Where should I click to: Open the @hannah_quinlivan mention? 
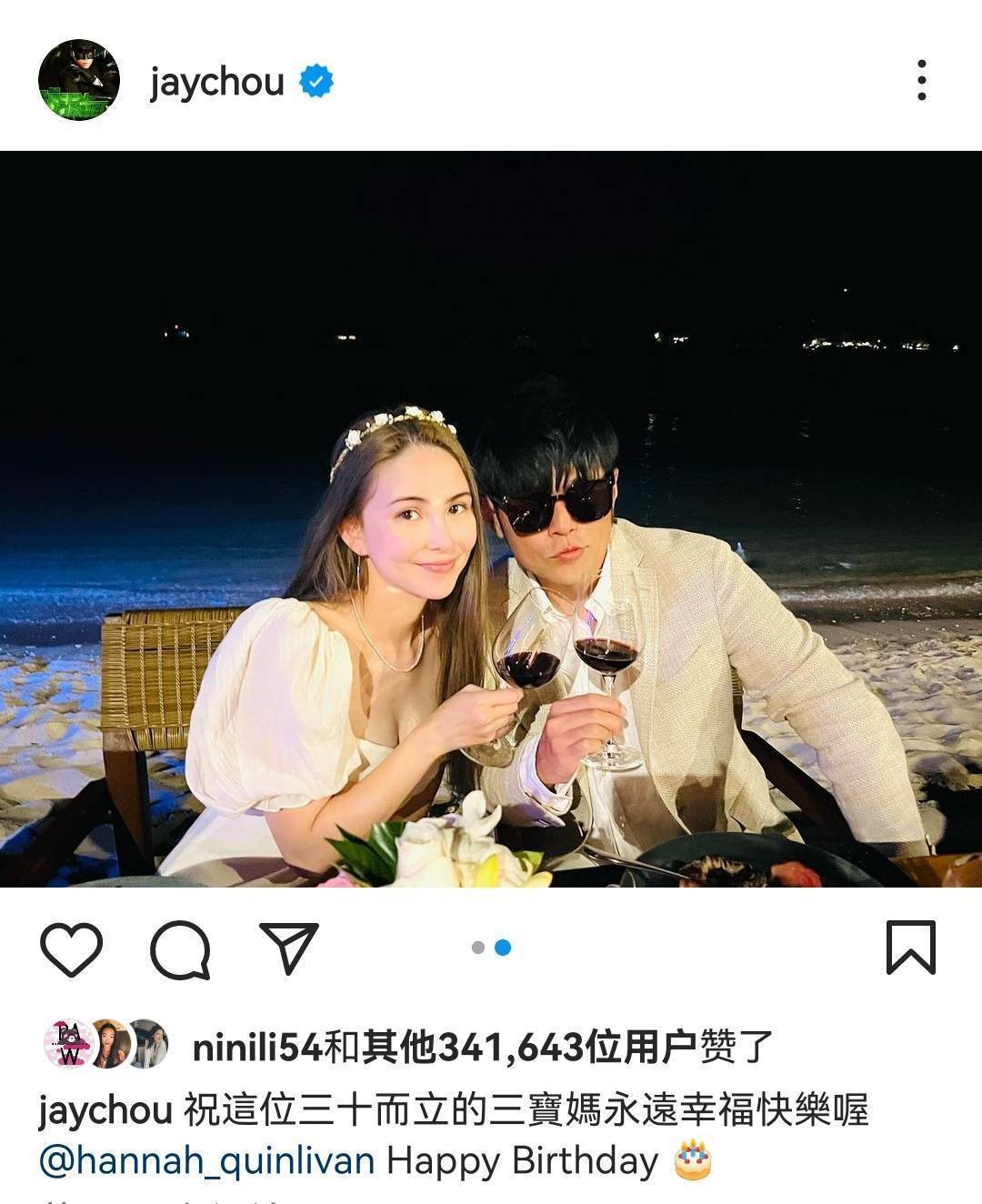[x=207, y=1161]
